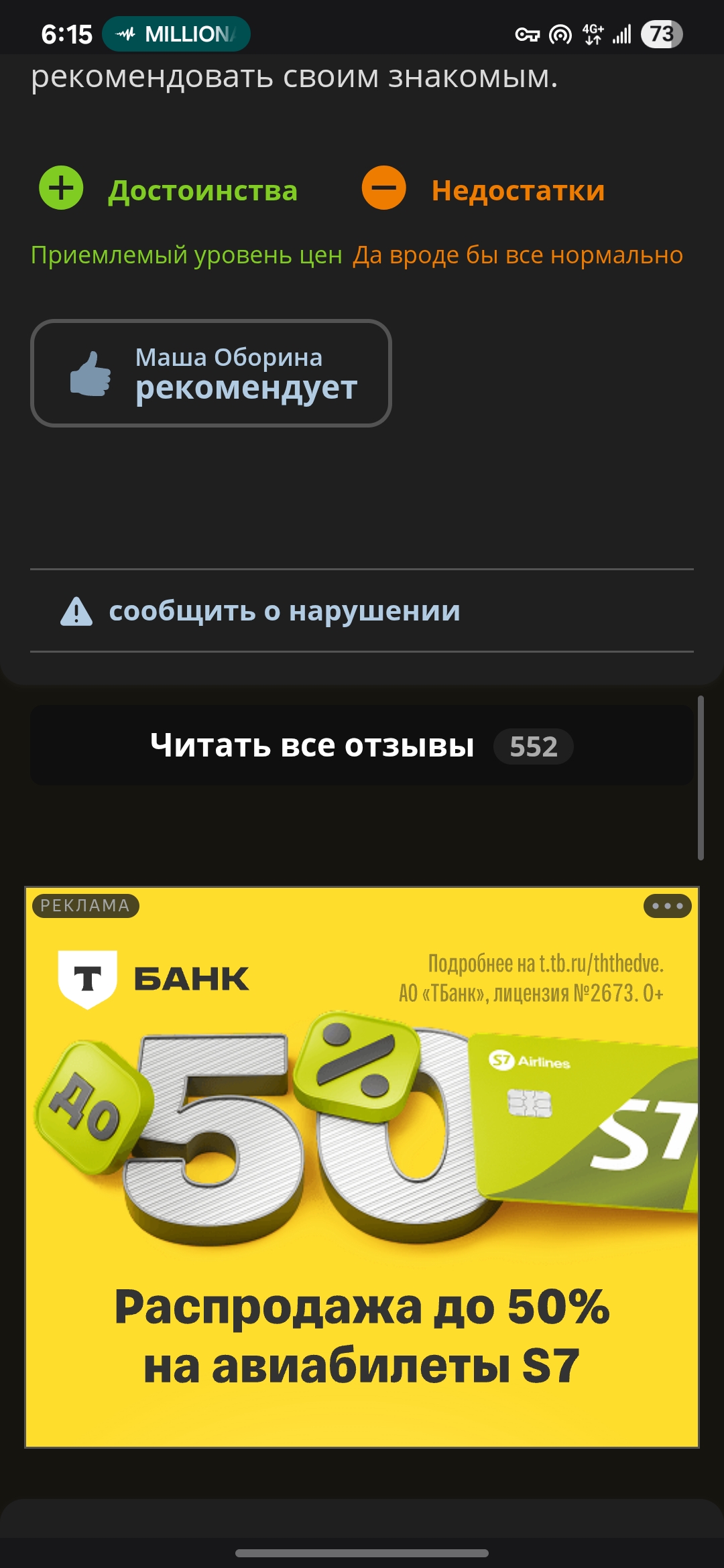Screen dimensions: 724x1568
Task: Open the ad options three-dot menu
Action: 667,906
